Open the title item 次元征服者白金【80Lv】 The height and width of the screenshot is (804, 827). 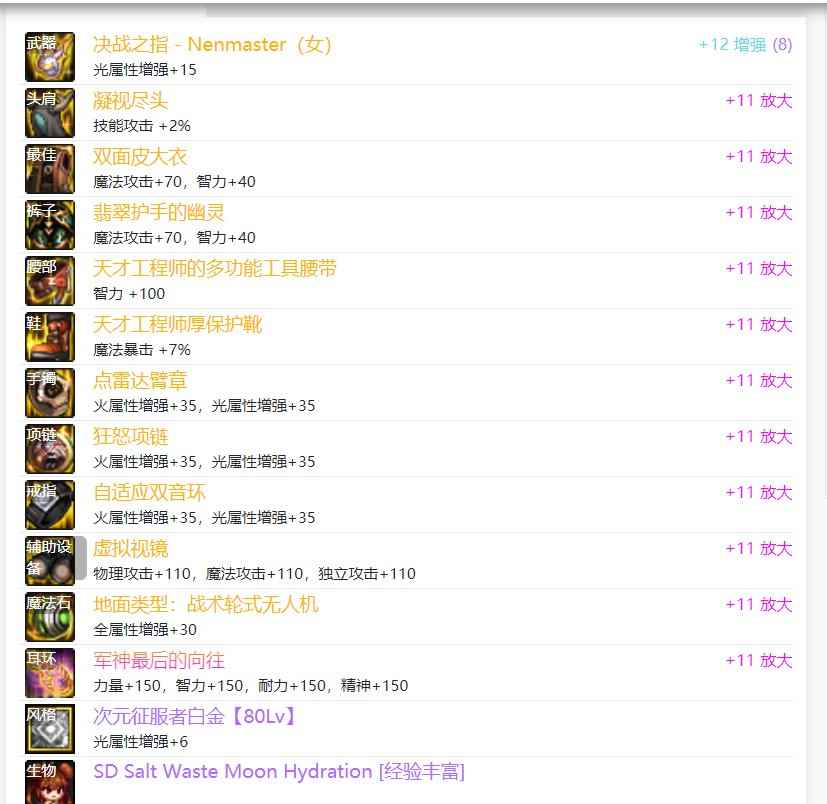tap(196, 716)
